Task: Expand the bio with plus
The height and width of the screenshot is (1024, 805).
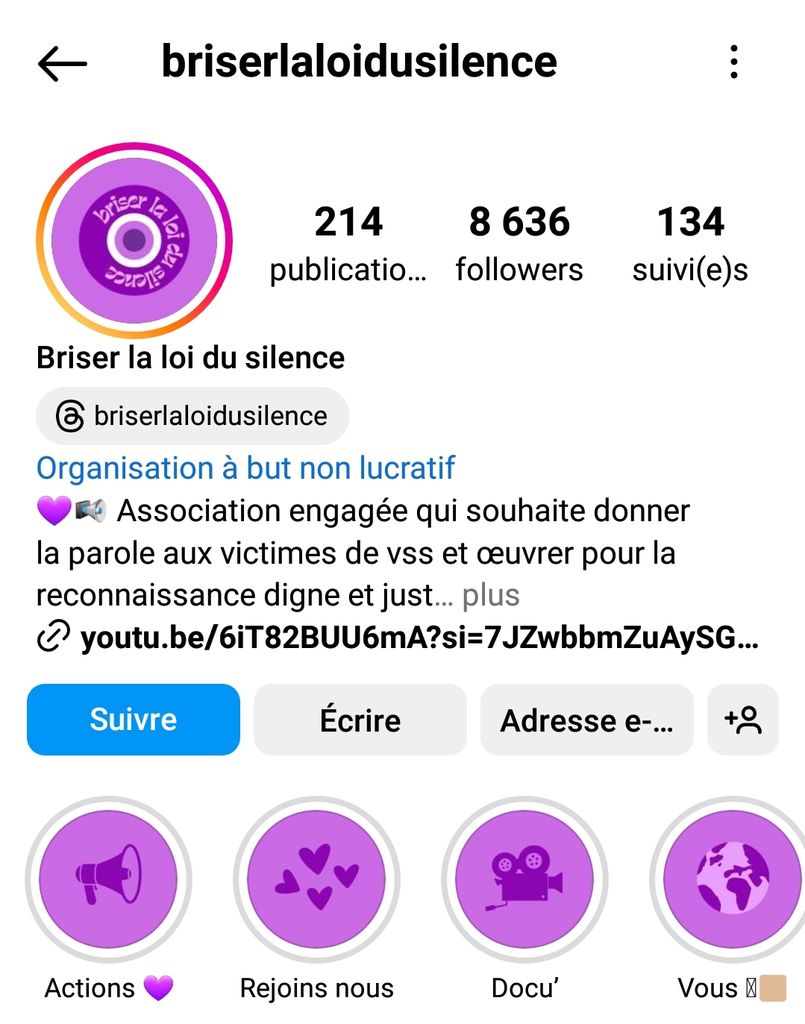Action: click(x=491, y=596)
